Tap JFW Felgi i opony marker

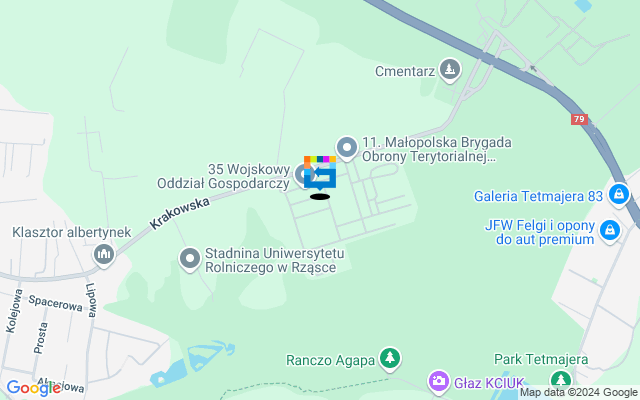point(611,232)
